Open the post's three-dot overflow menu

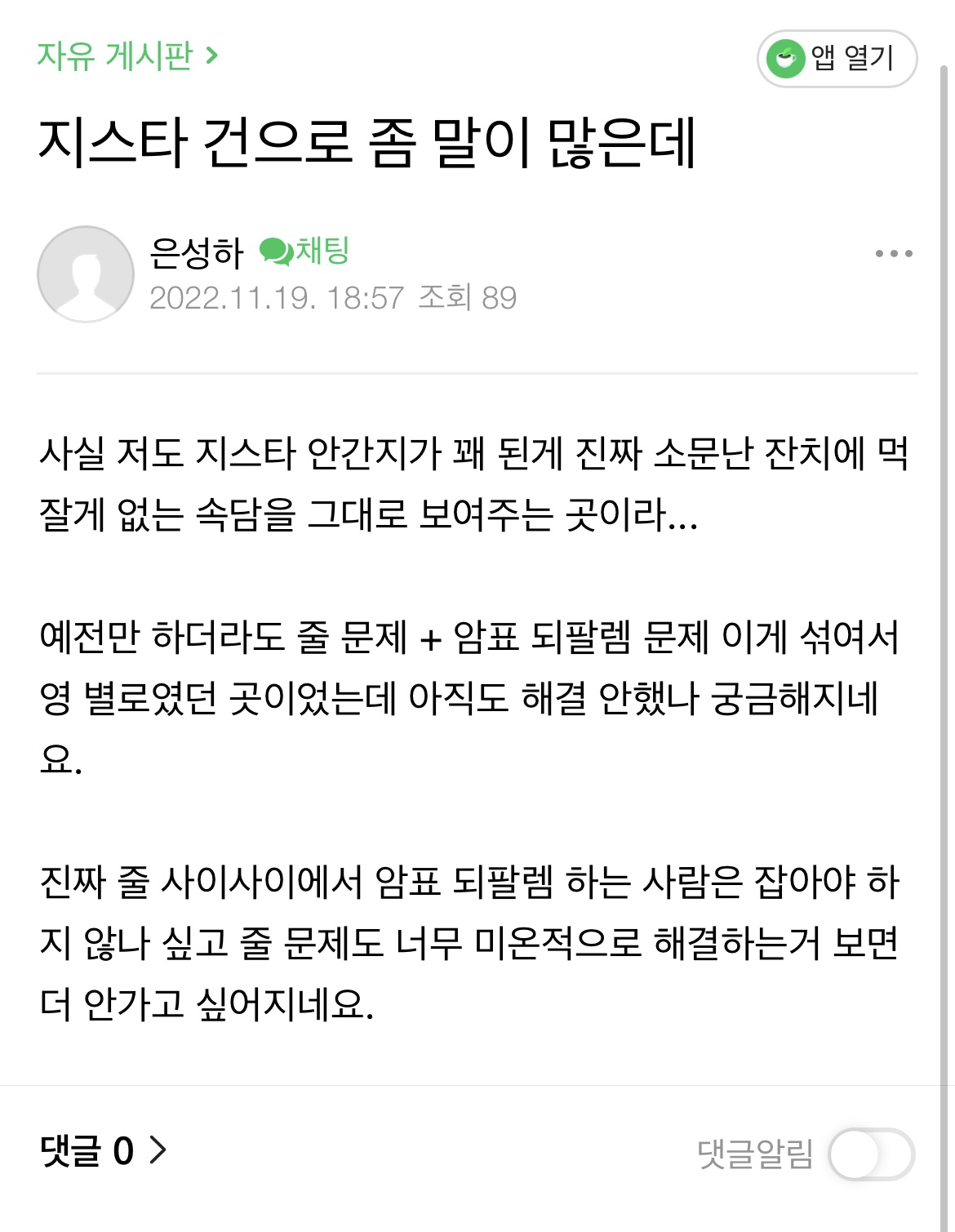[x=894, y=253]
